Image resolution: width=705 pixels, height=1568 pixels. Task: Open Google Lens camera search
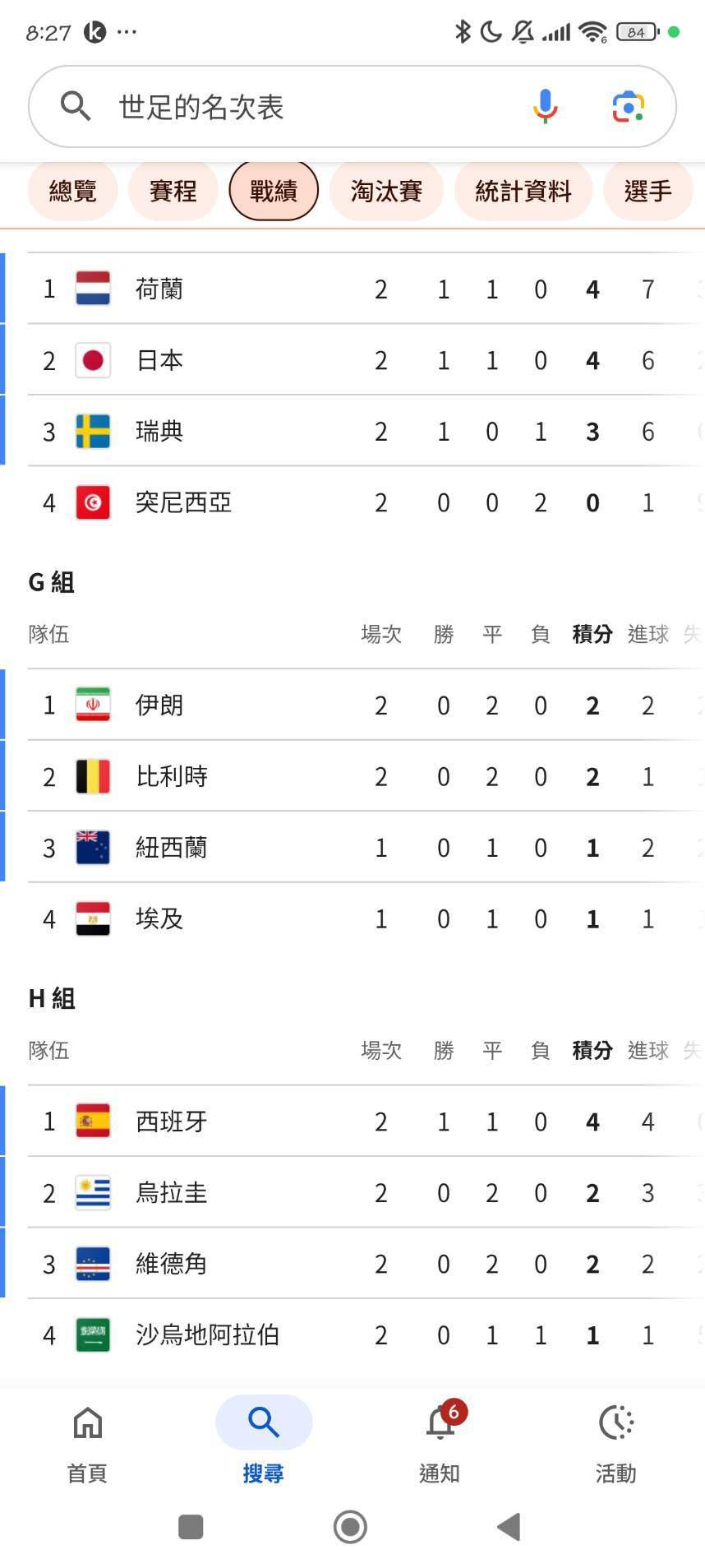(629, 107)
